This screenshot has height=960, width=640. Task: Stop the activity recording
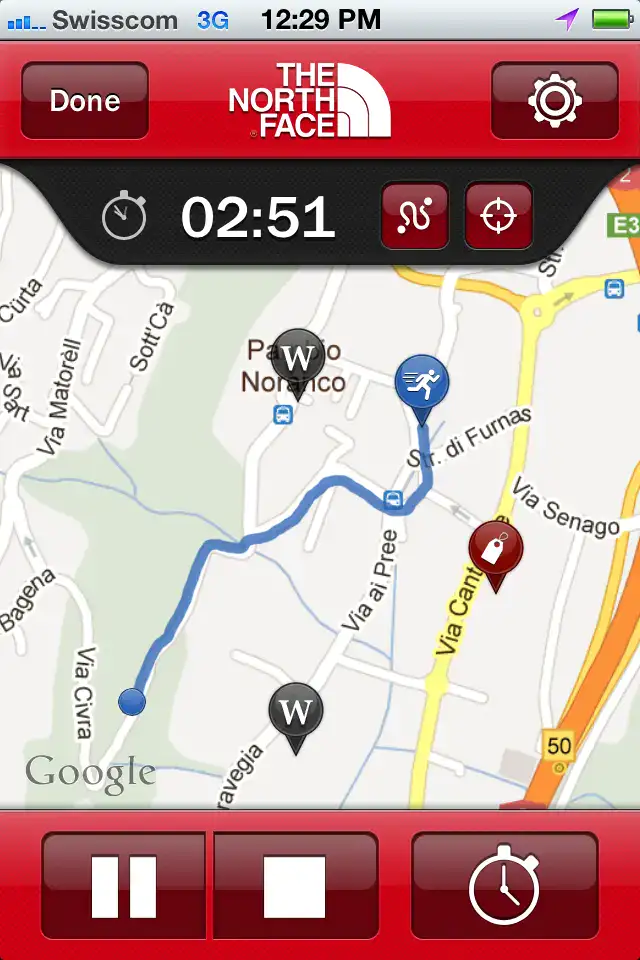point(295,886)
